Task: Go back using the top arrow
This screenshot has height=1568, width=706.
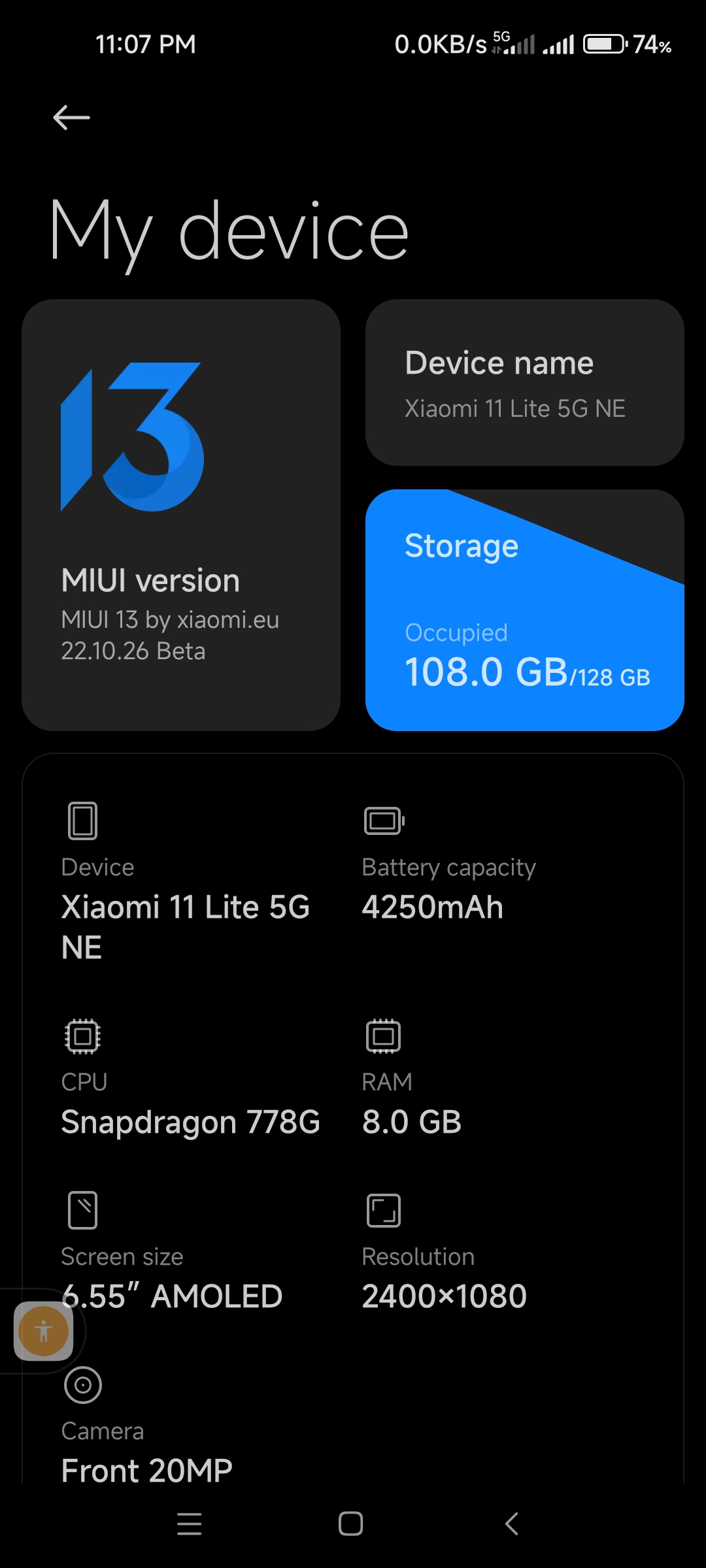Action: 71,118
